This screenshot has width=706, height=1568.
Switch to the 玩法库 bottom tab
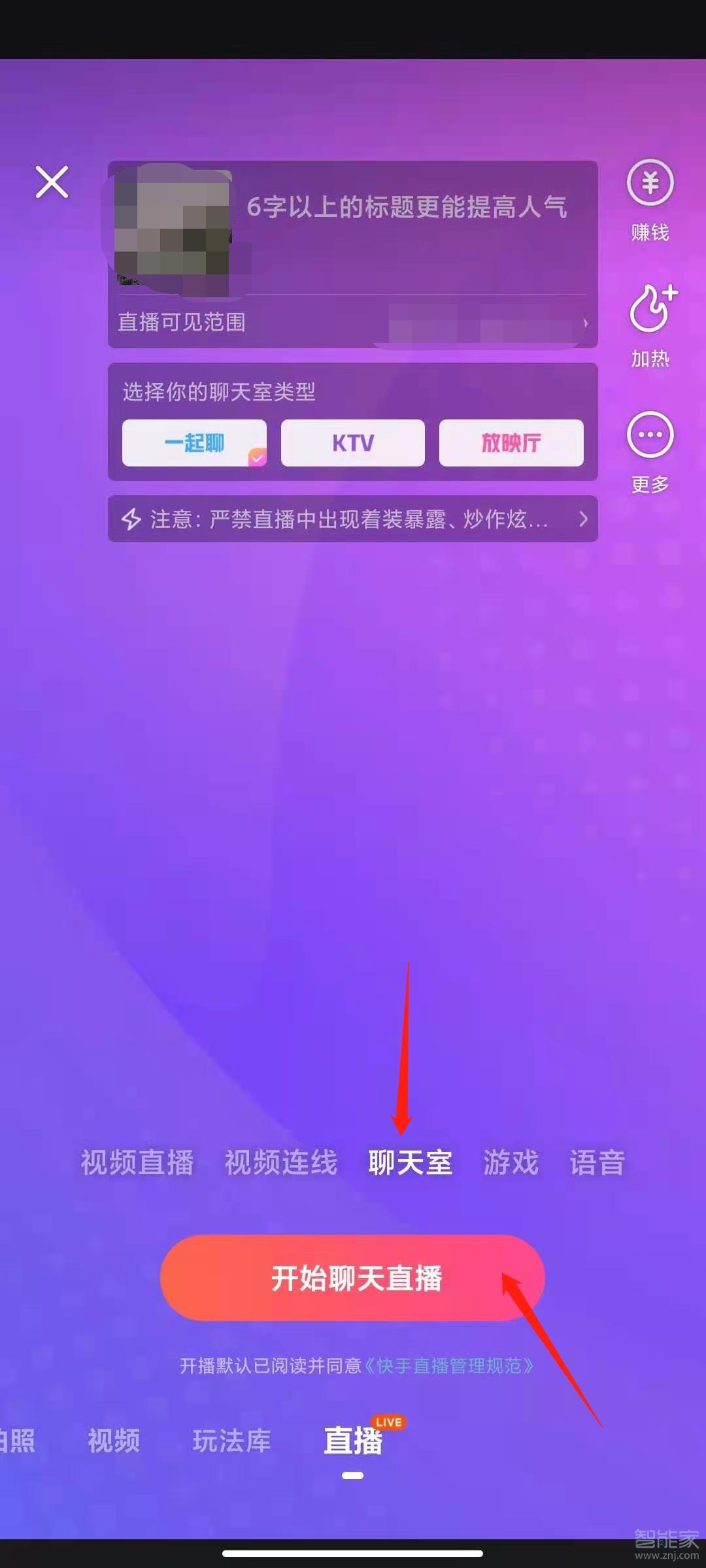tap(231, 1441)
